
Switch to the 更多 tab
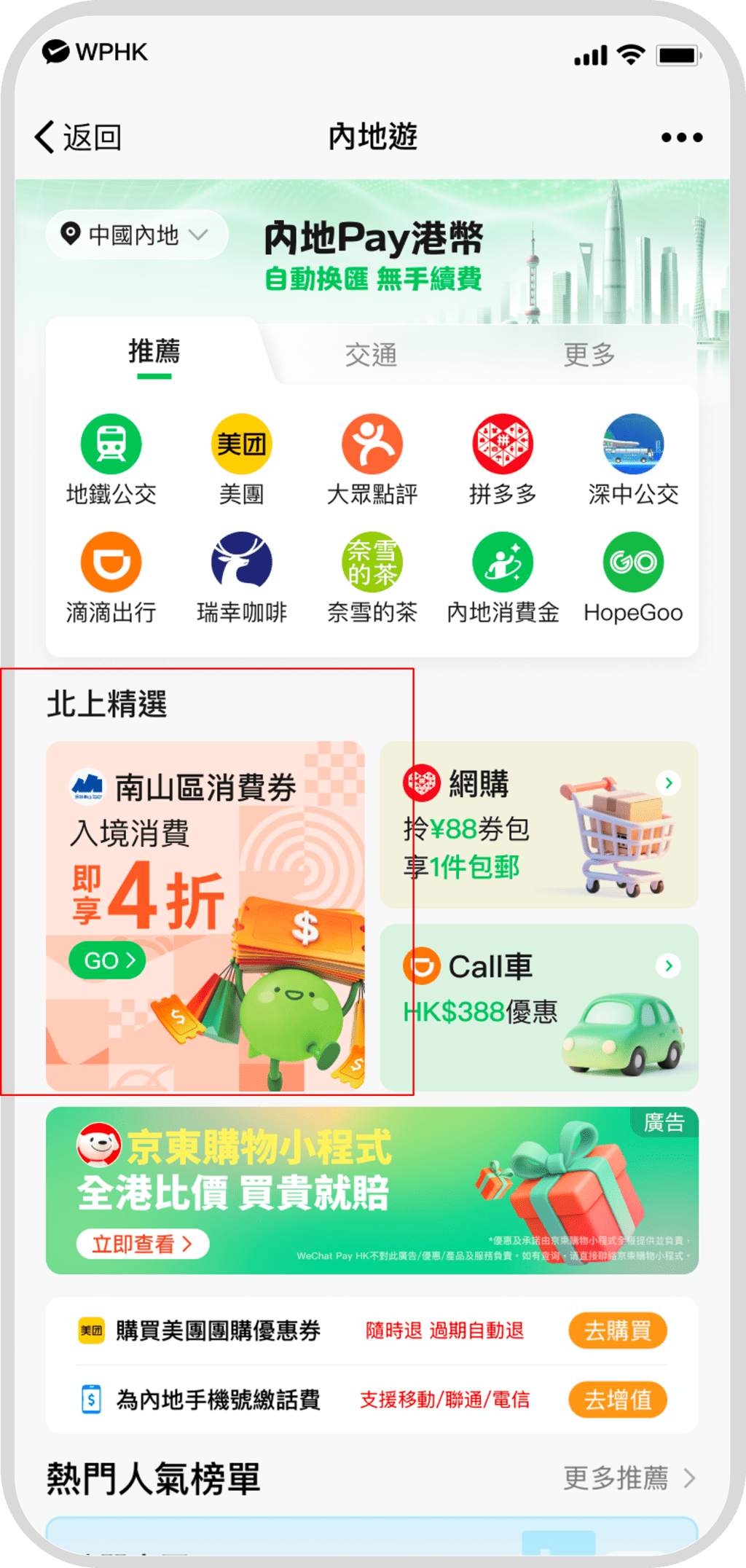tap(589, 355)
